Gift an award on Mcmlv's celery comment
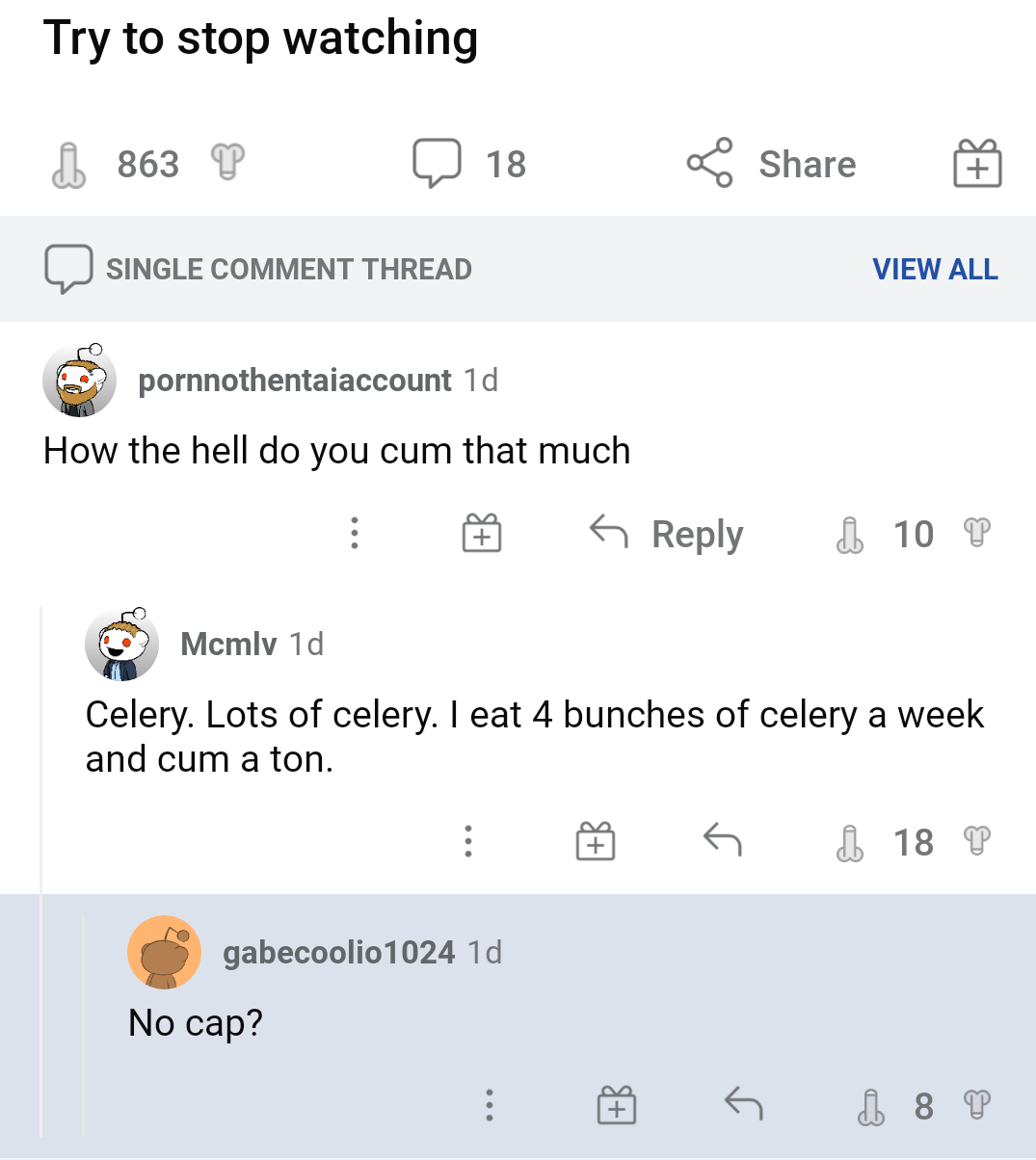The image size is (1036, 1160). click(595, 840)
